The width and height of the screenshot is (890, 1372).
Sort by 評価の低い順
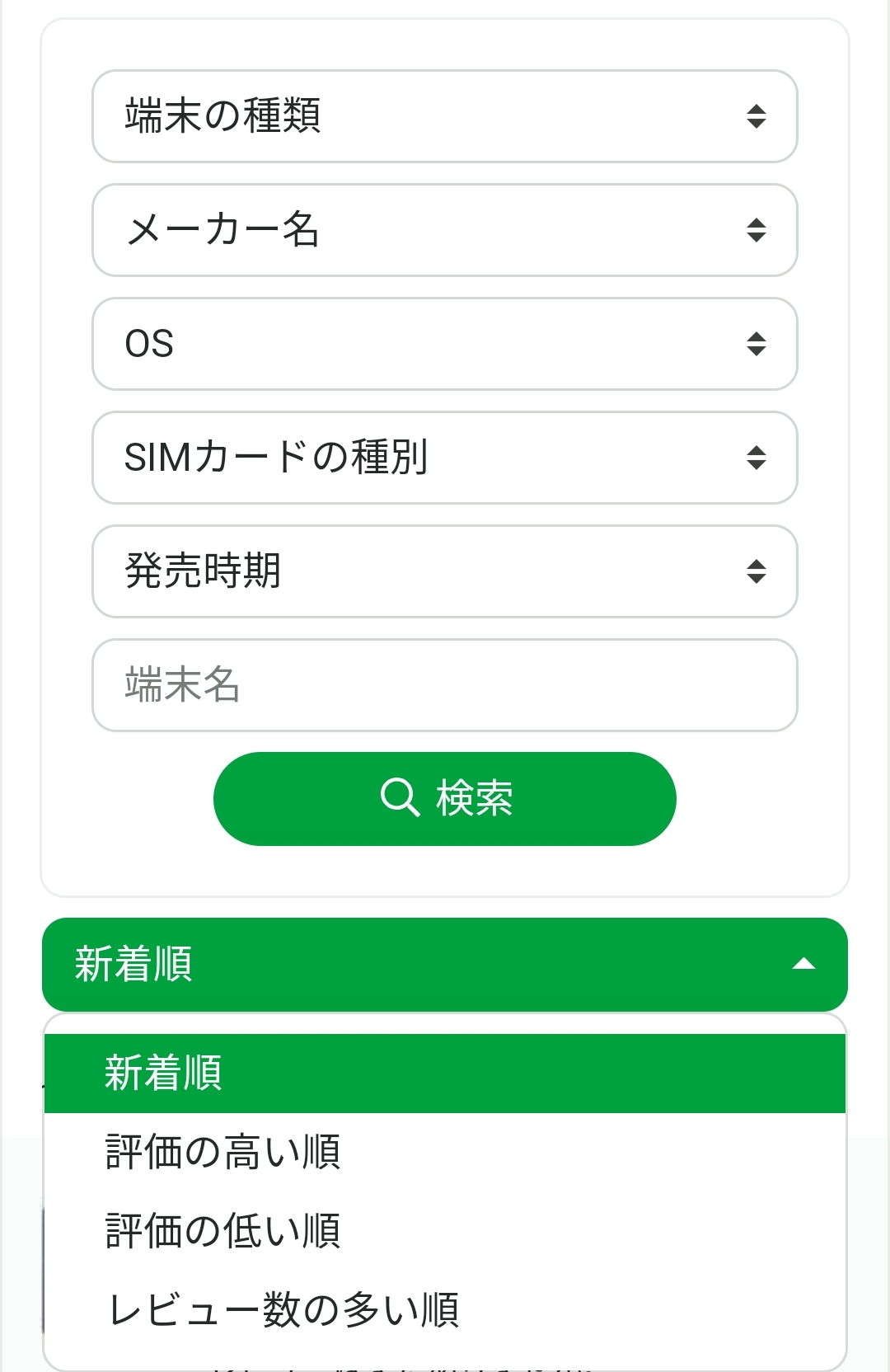tap(445, 1231)
